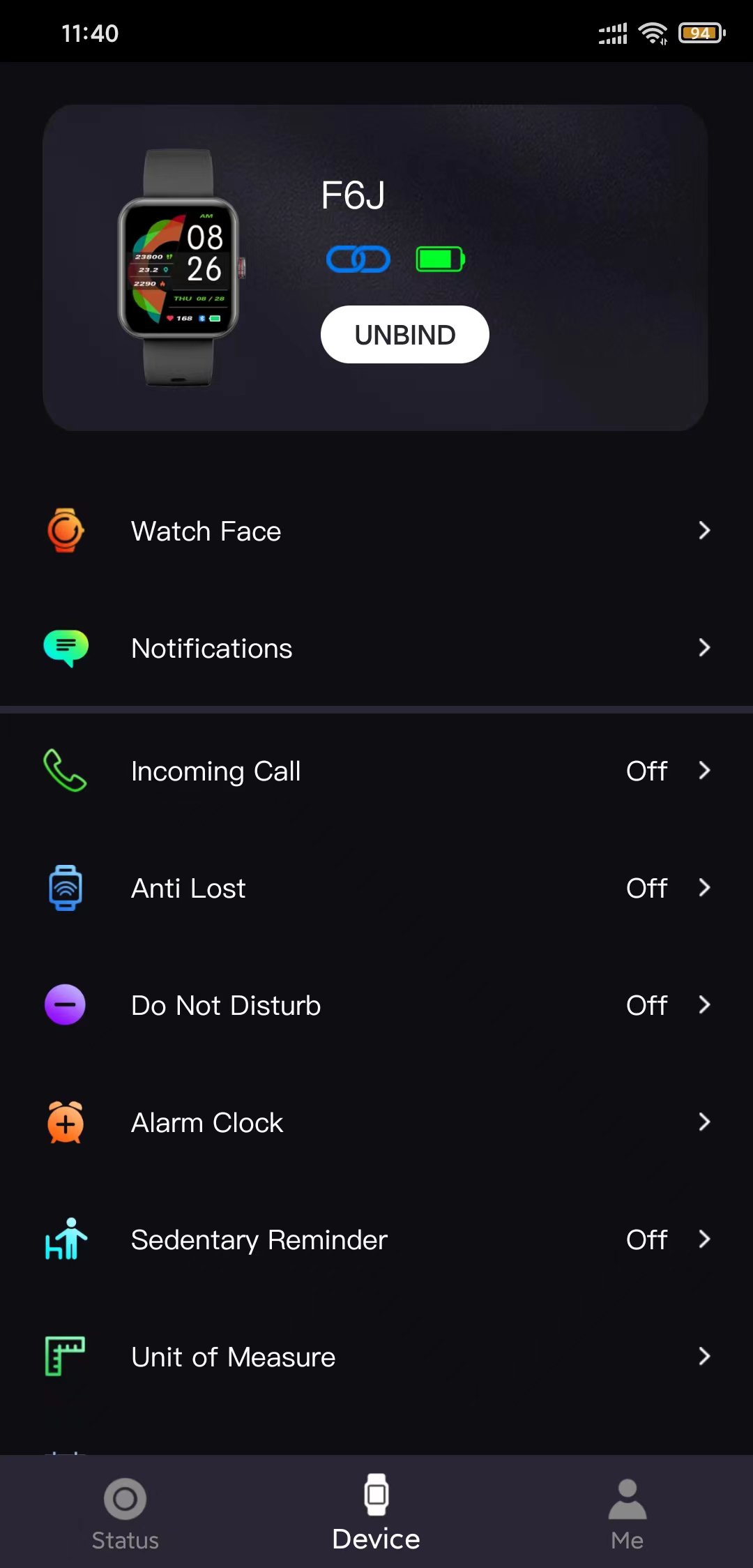Open Do Not Disturb setting

(x=376, y=1006)
